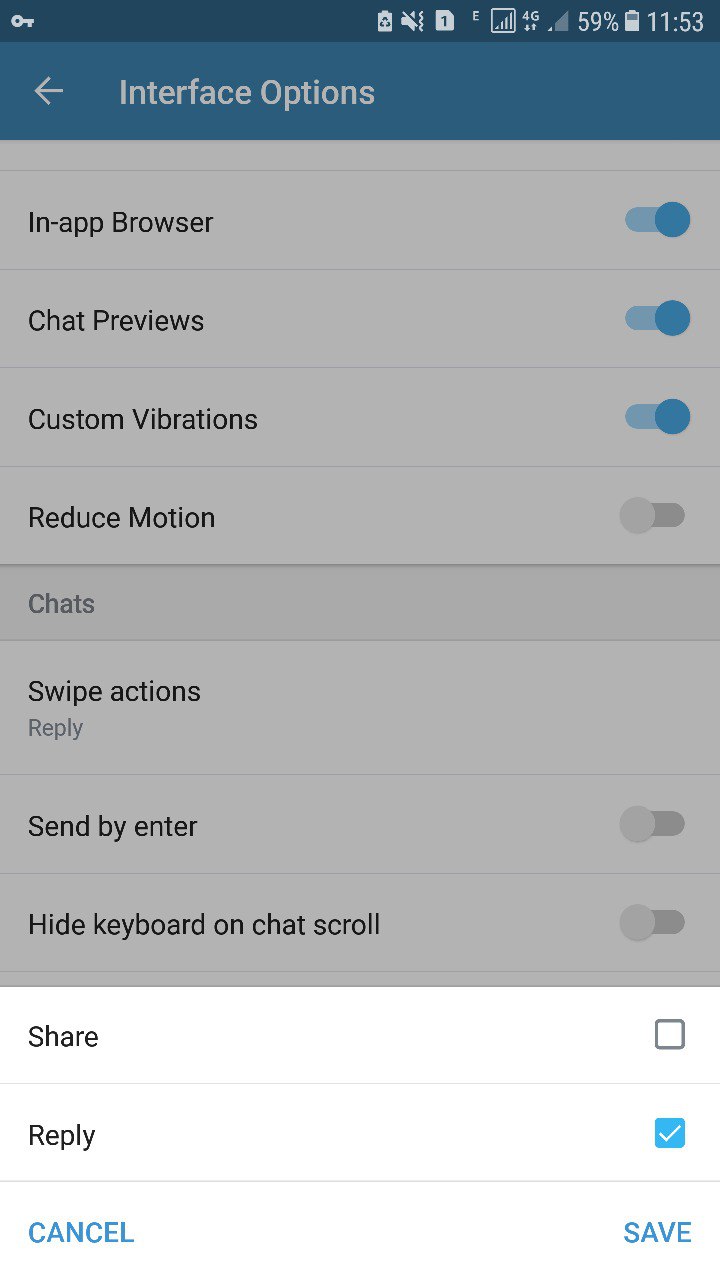720x1280 pixels.
Task: Enable Reduce Motion
Action: click(x=653, y=516)
